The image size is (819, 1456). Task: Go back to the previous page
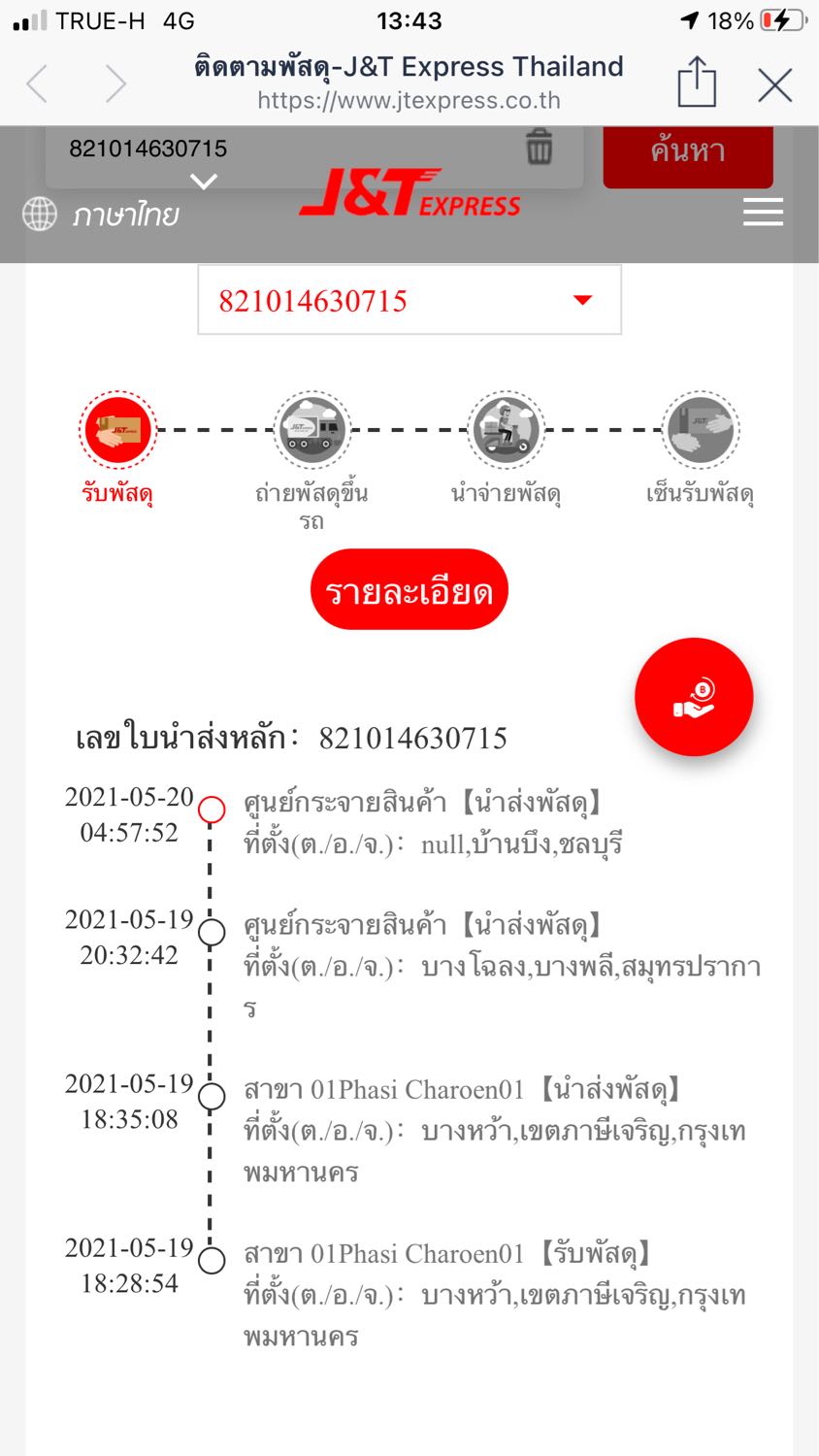pyautogui.click(x=37, y=83)
